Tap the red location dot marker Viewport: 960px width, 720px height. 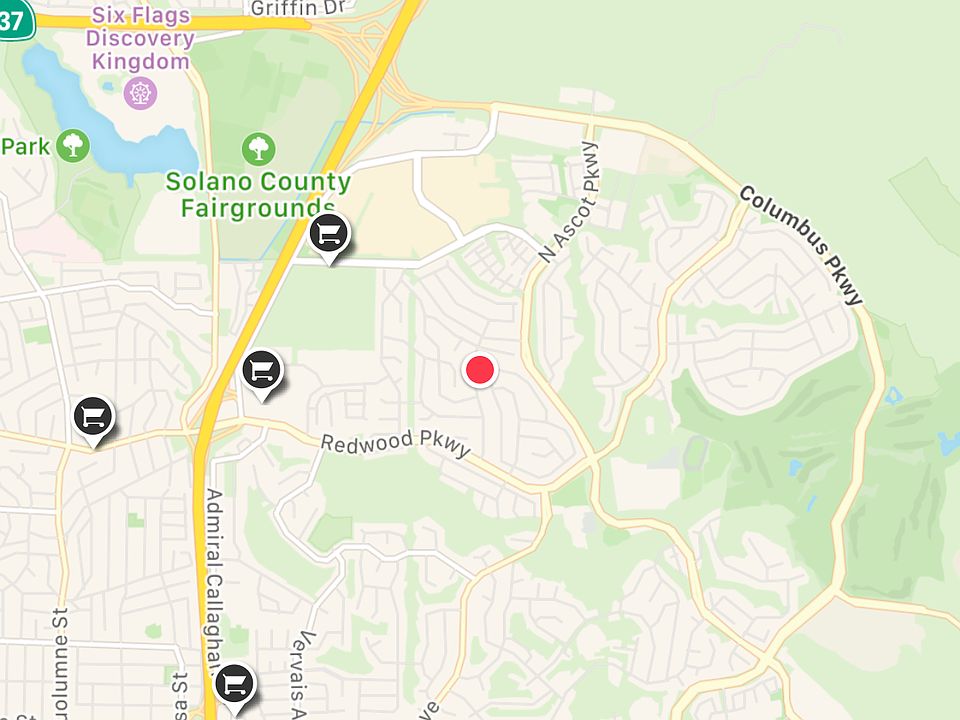(x=480, y=370)
